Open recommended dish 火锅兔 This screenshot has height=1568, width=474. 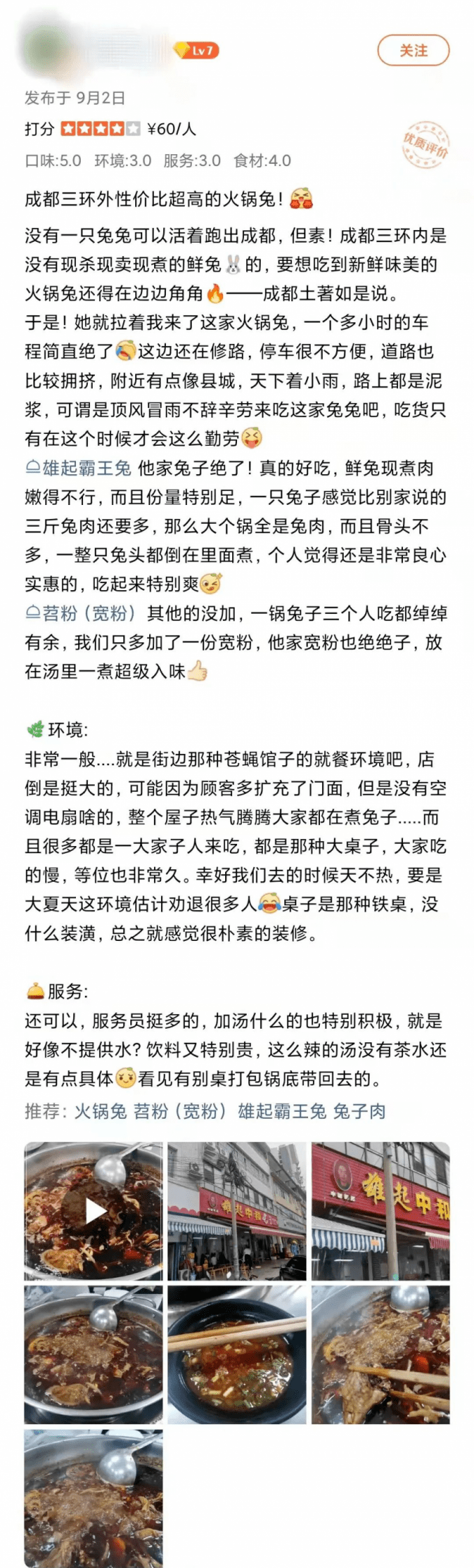(100, 1111)
